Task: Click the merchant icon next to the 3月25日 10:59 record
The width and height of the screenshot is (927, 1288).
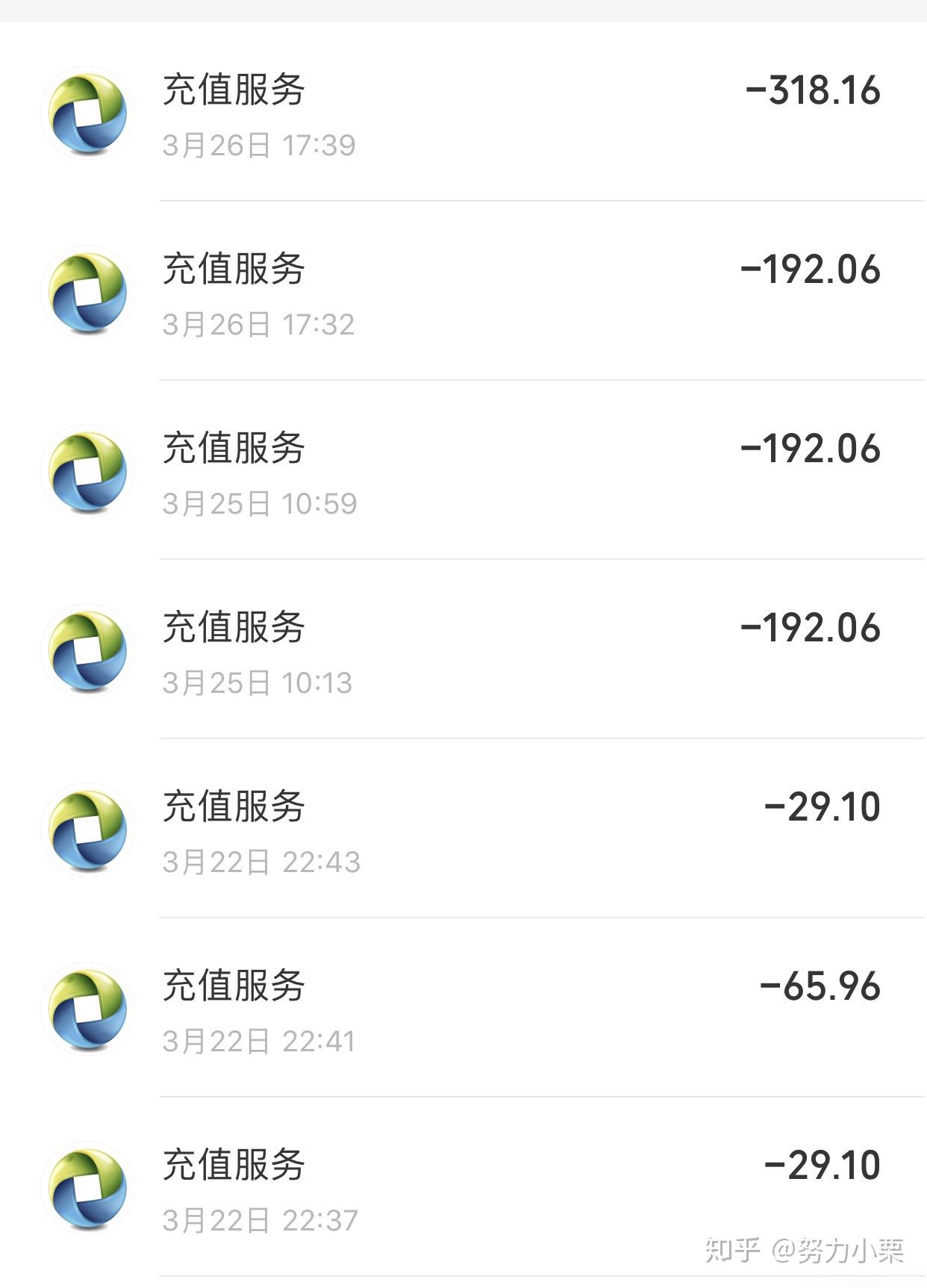Action: point(88,470)
